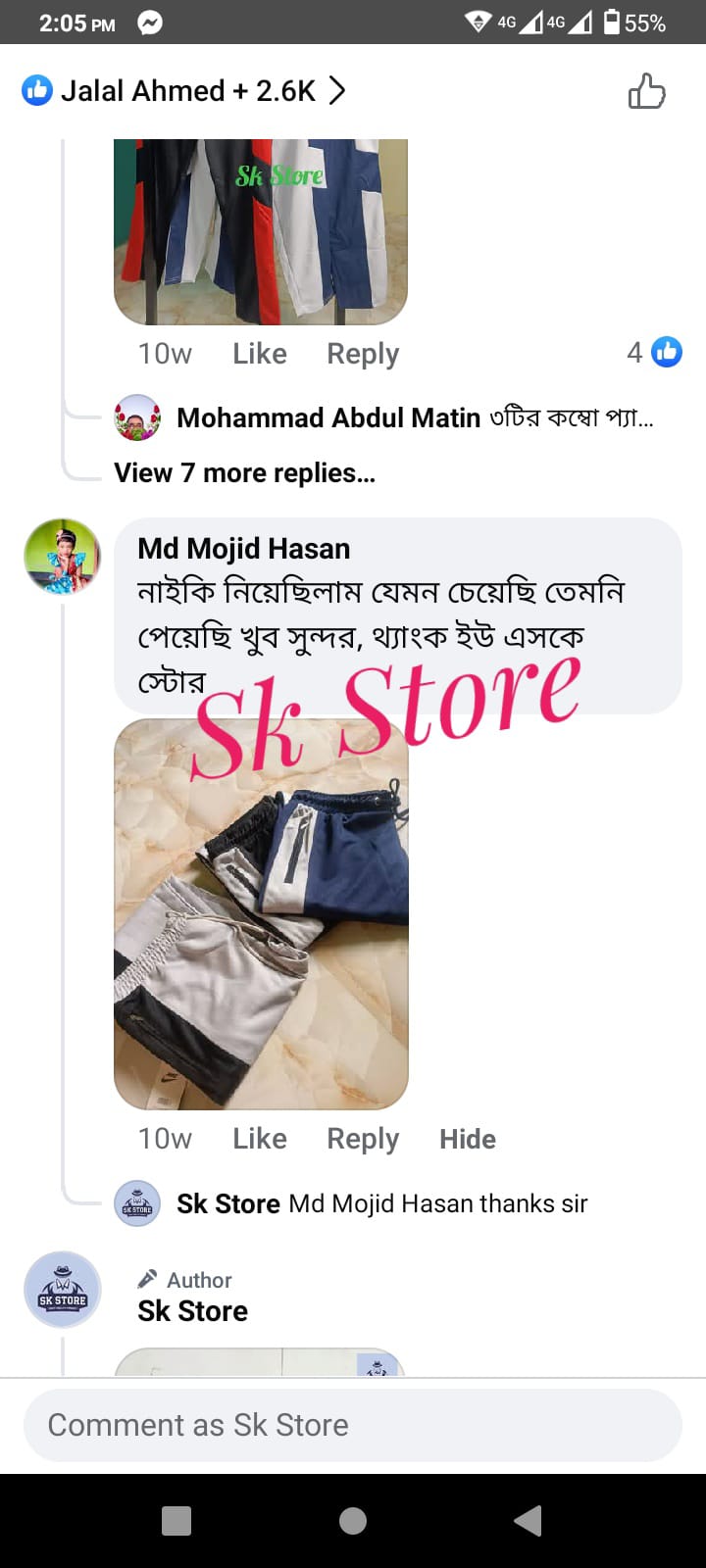Like the top comment with the pants photo
Viewport: 706px width, 1568px height.
coord(260,354)
